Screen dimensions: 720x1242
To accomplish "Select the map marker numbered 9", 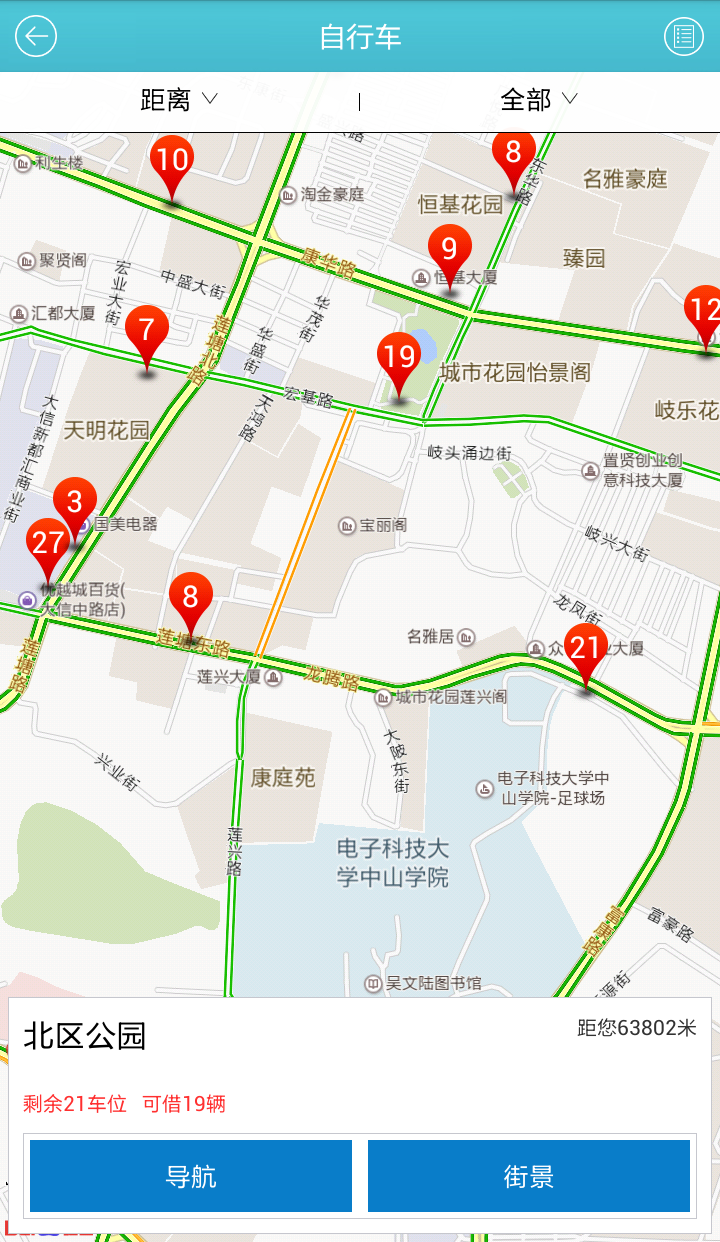I will click(449, 258).
